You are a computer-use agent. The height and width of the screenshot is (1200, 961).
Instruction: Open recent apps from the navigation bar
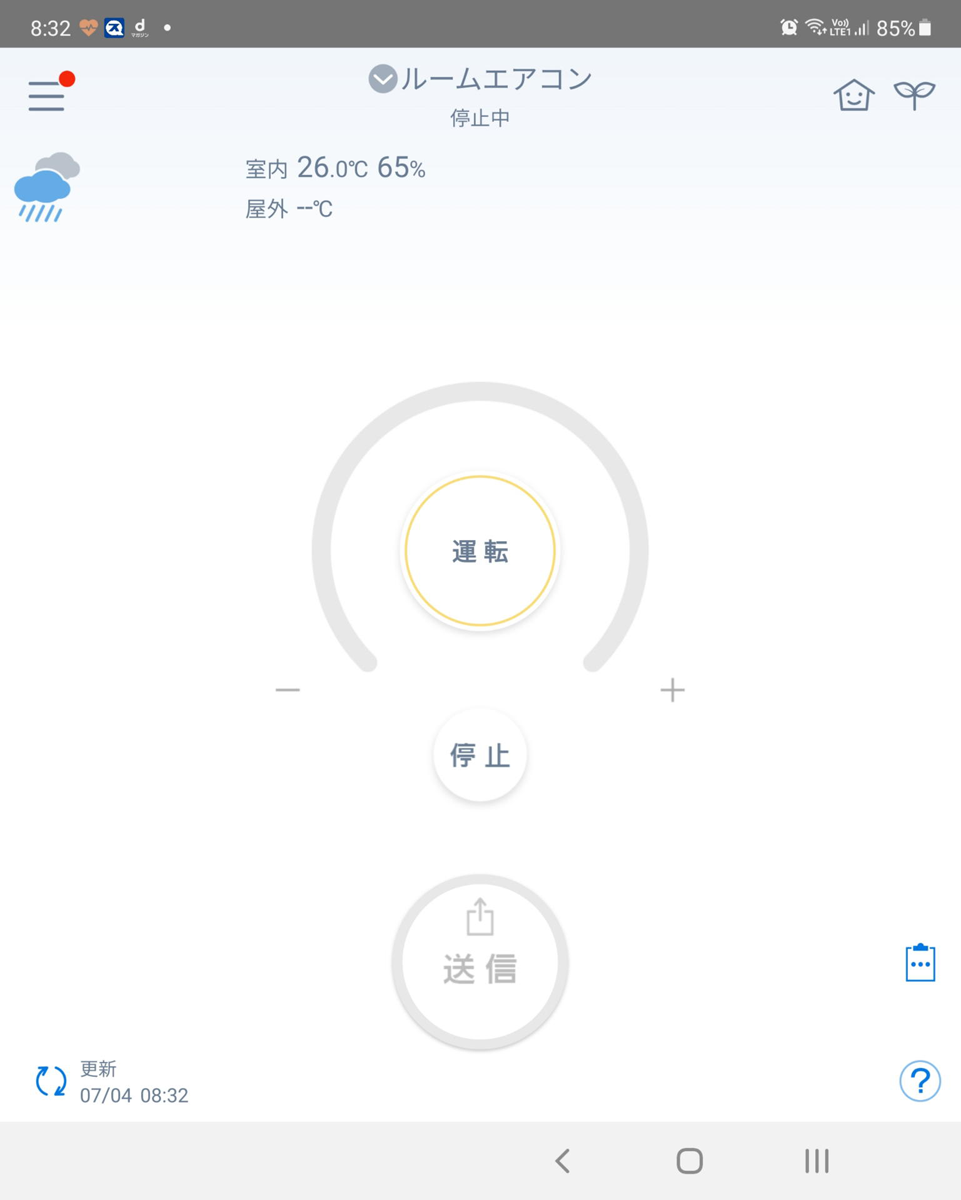click(x=816, y=1160)
